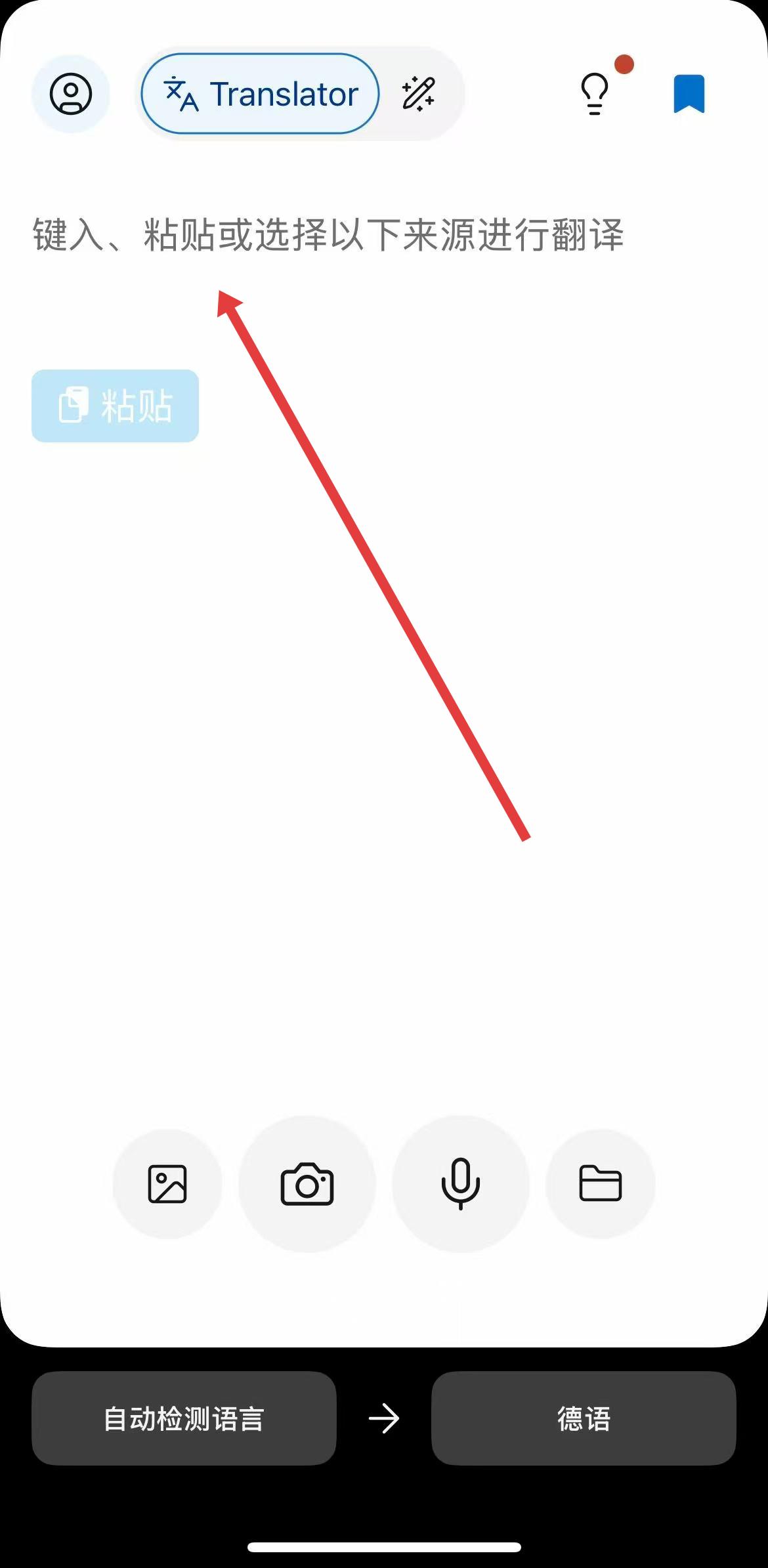Open the folder to translate files

tap(600, 1184)
